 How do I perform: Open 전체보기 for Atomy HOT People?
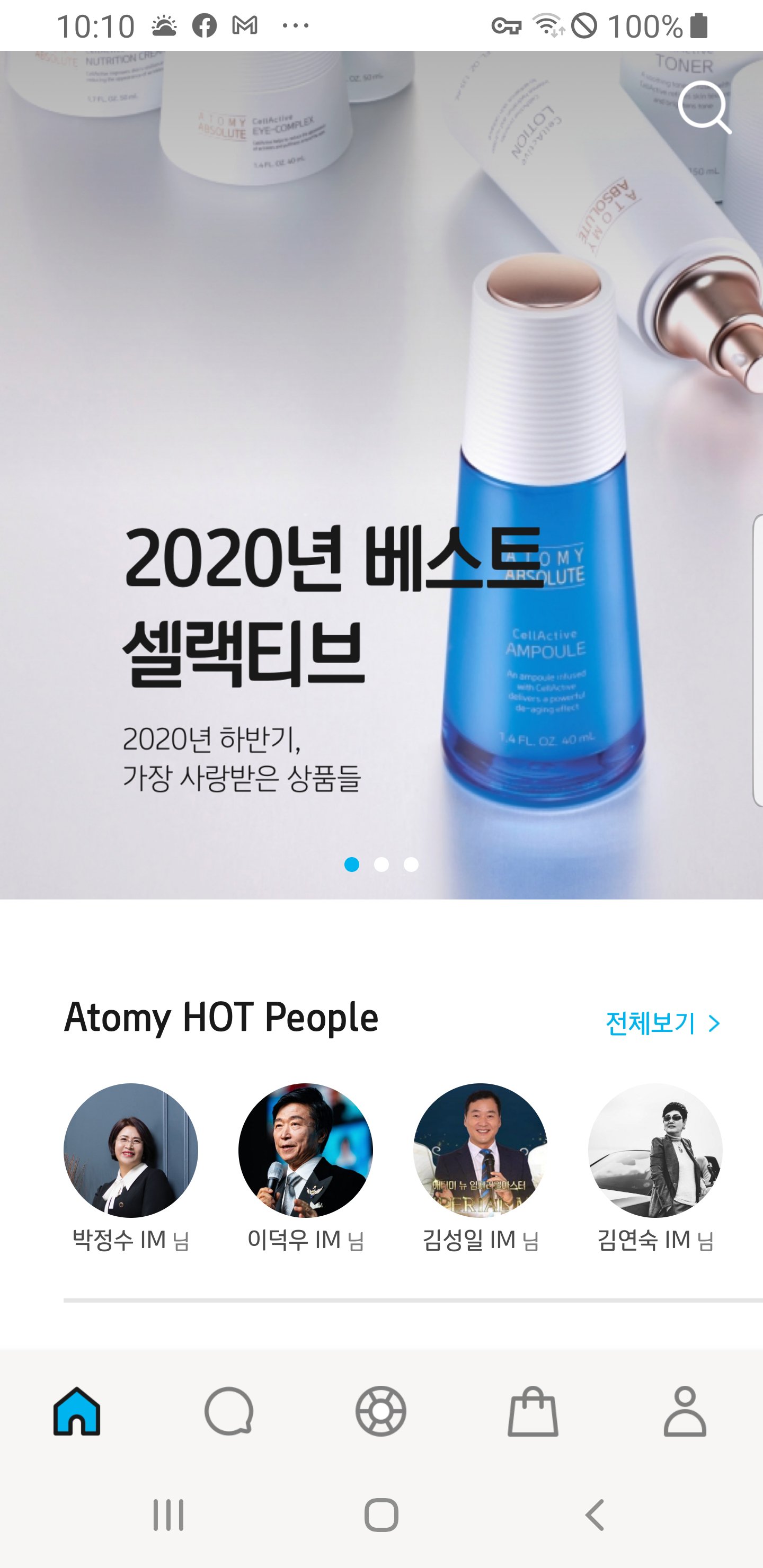coord(662,1023)
